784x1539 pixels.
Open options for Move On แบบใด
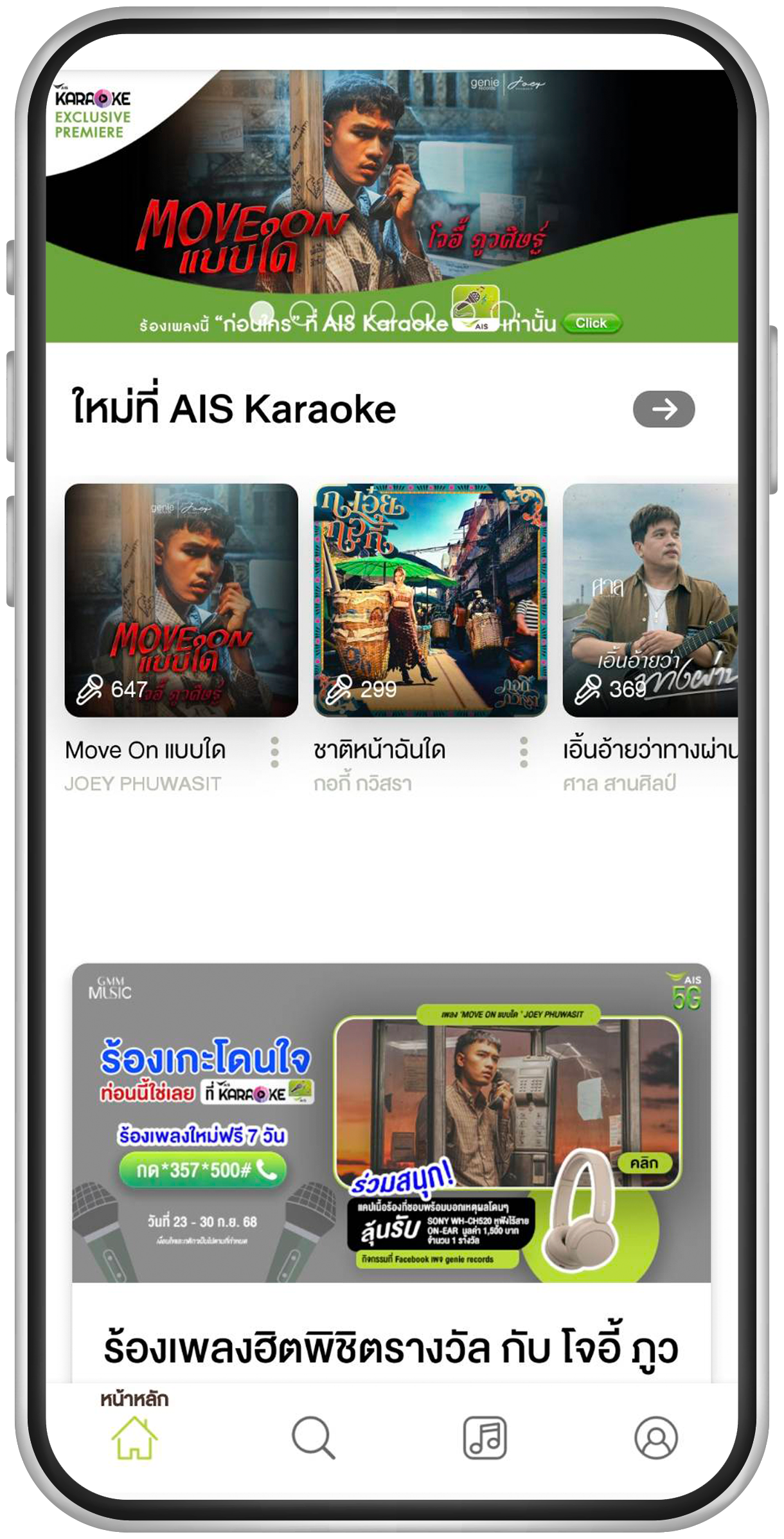point(275,752)
